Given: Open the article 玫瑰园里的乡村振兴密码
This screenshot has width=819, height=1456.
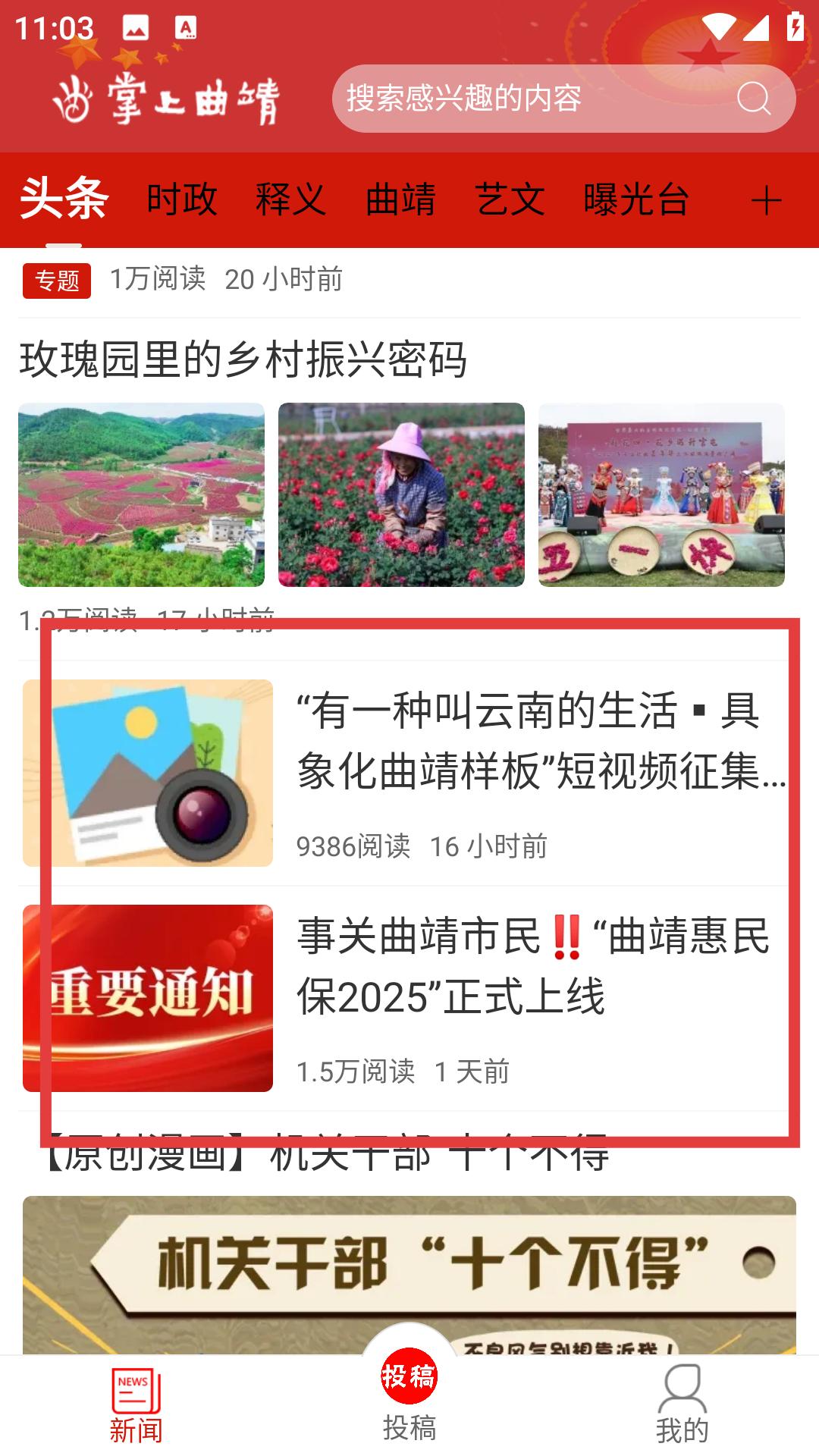Looking at the screenshot, I should pyautogui.click(x=243, y=359).
